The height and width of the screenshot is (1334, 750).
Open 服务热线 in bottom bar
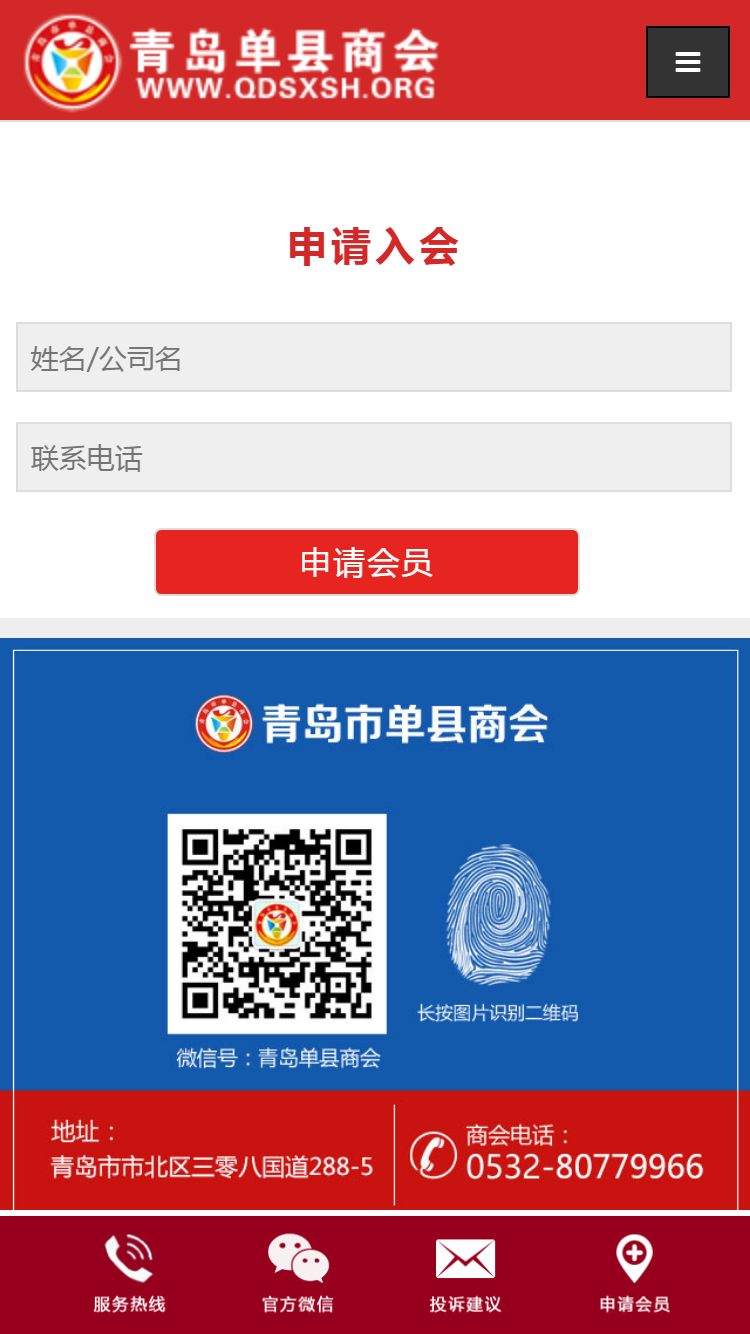(129, 1272)
